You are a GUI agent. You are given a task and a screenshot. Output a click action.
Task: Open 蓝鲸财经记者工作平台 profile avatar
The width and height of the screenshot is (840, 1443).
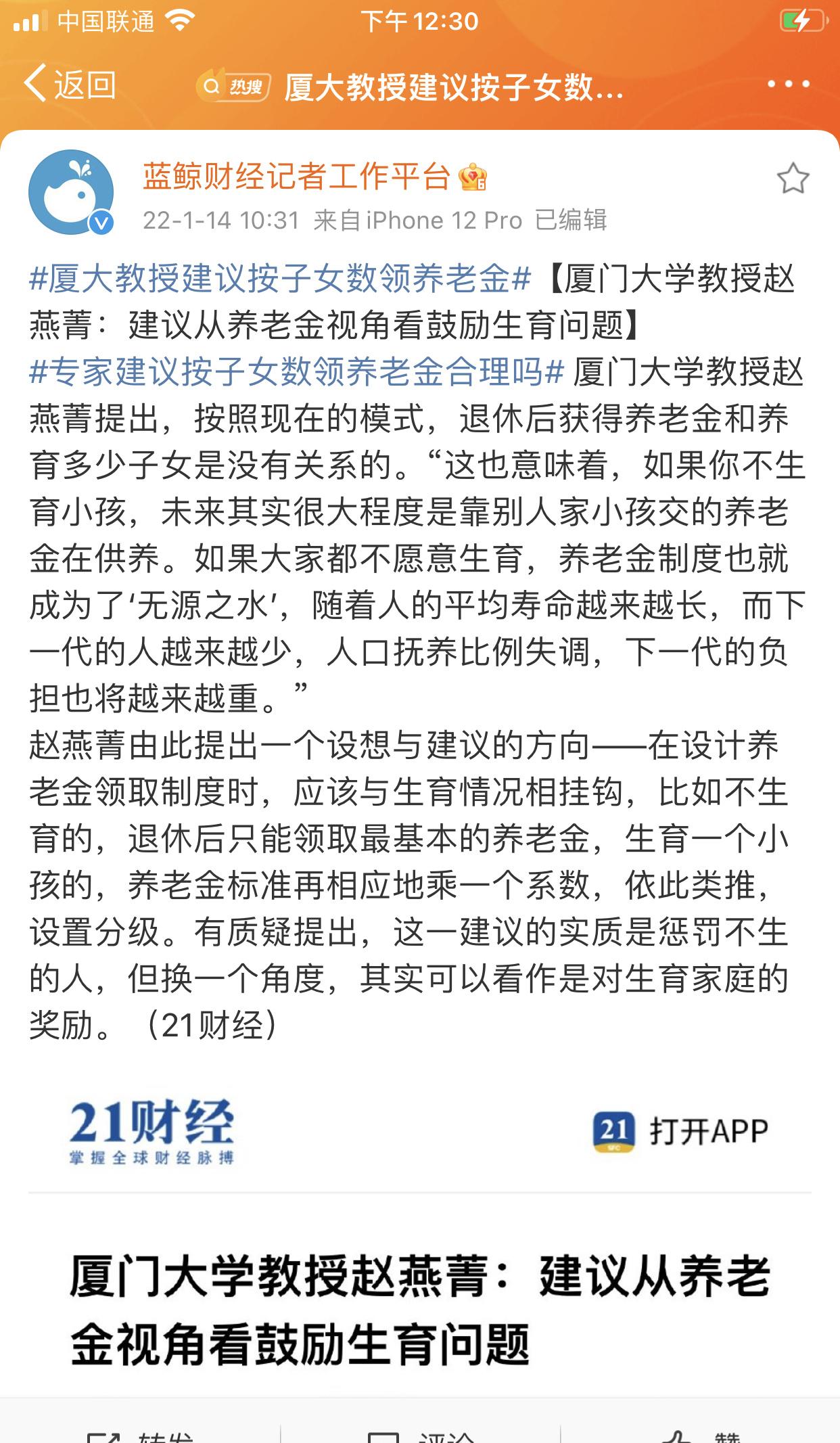point(71,192)
